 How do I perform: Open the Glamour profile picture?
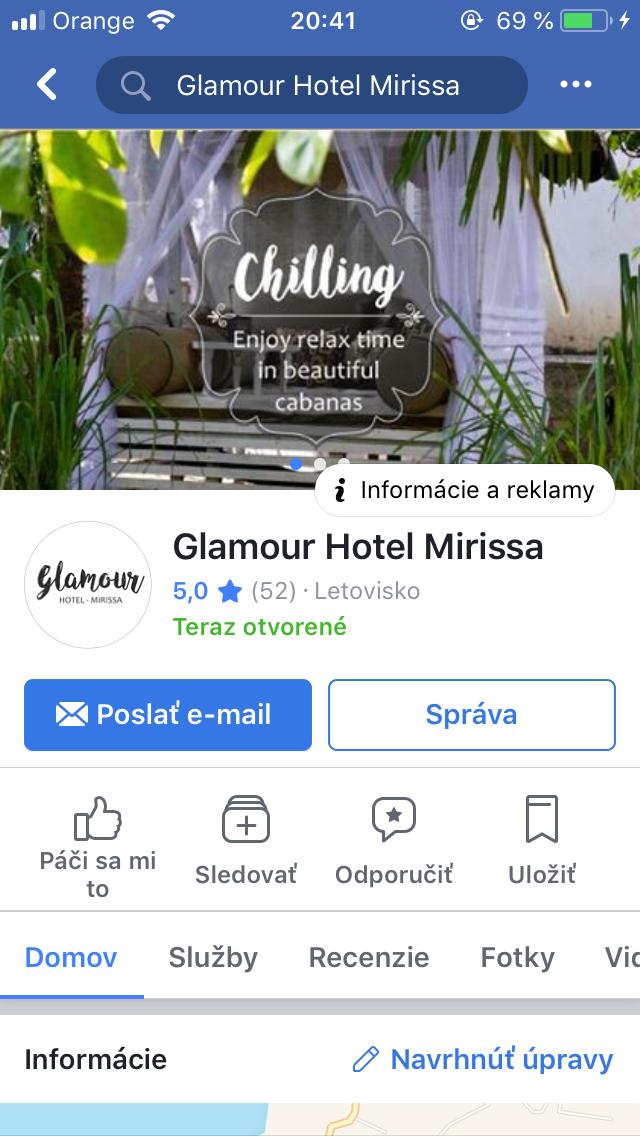88,585
